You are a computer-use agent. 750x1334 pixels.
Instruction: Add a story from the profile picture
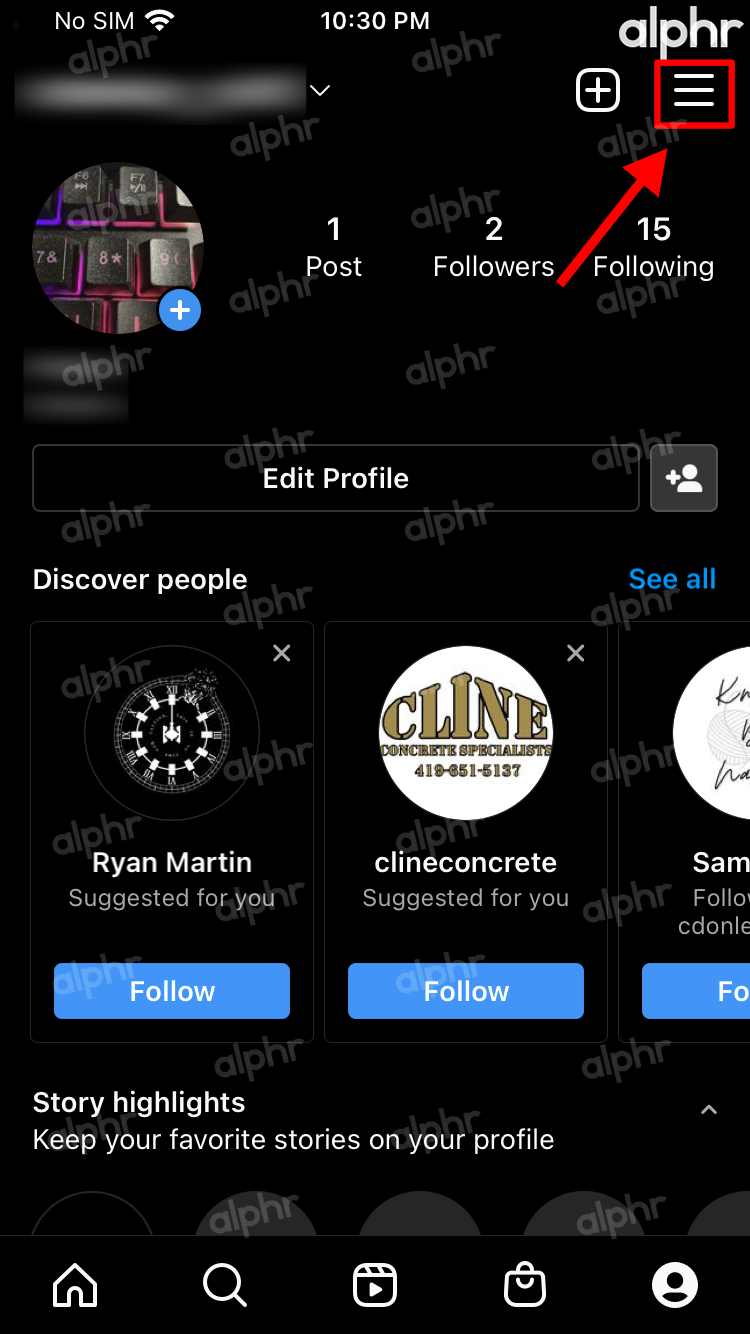[x=180, y=311]
